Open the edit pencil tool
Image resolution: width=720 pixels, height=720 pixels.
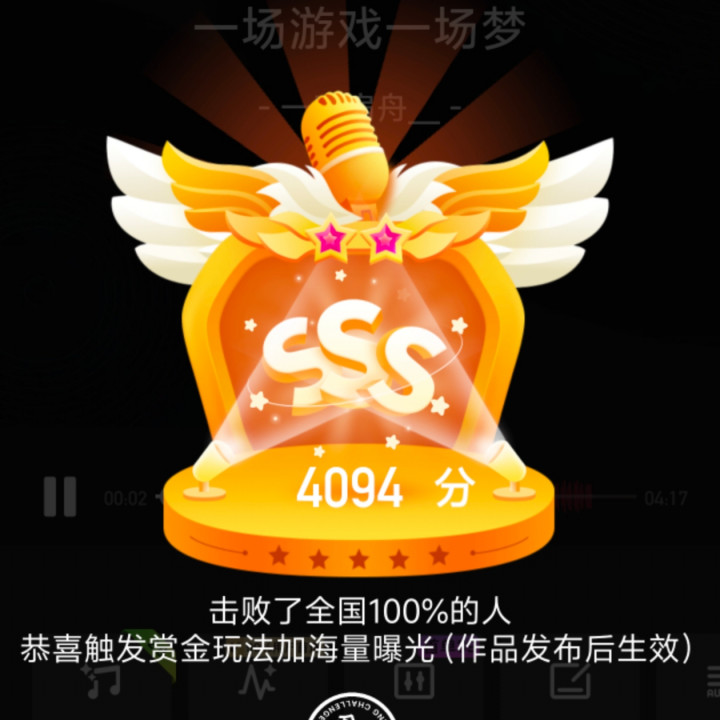tap(568, 681)
